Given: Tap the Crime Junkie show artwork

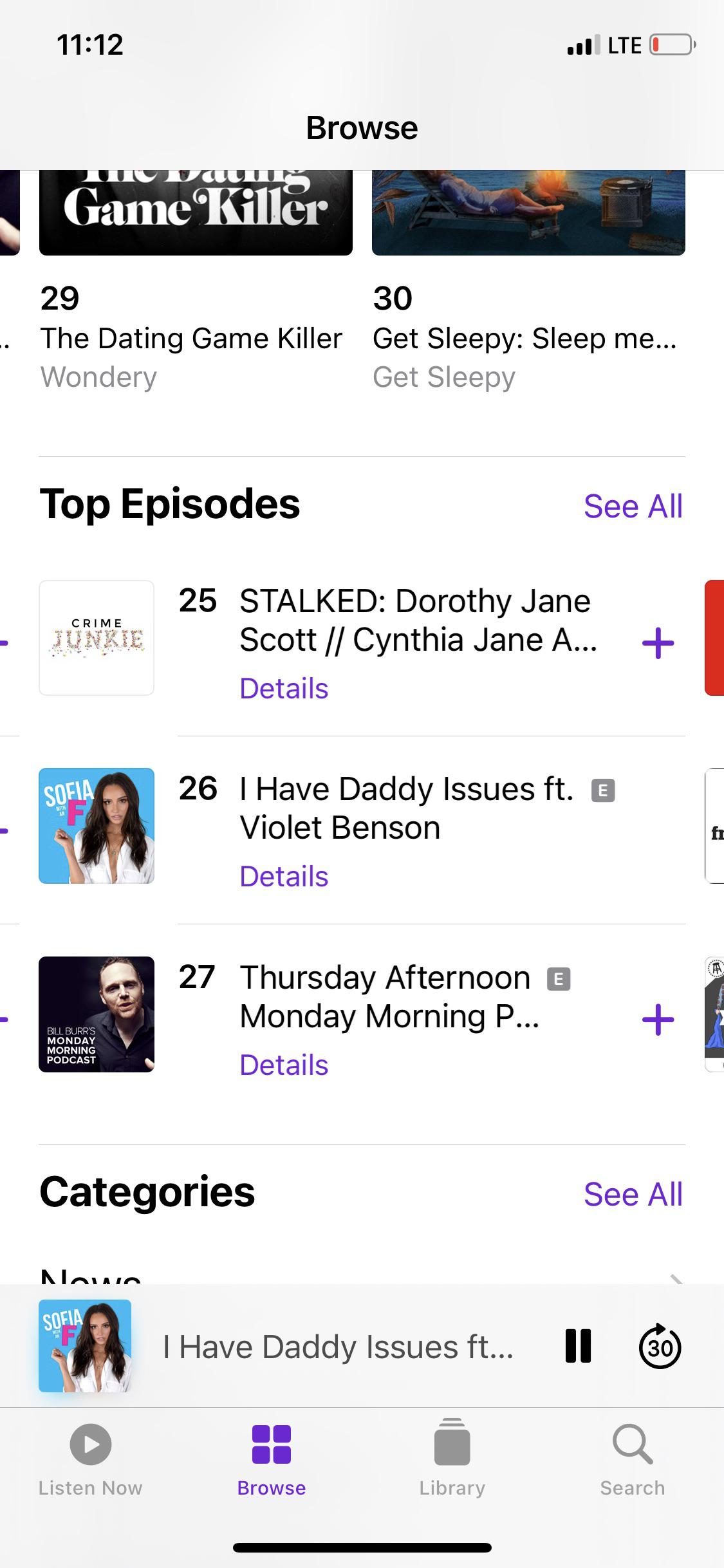Looking at the screenshot, I should coord(96,637).
